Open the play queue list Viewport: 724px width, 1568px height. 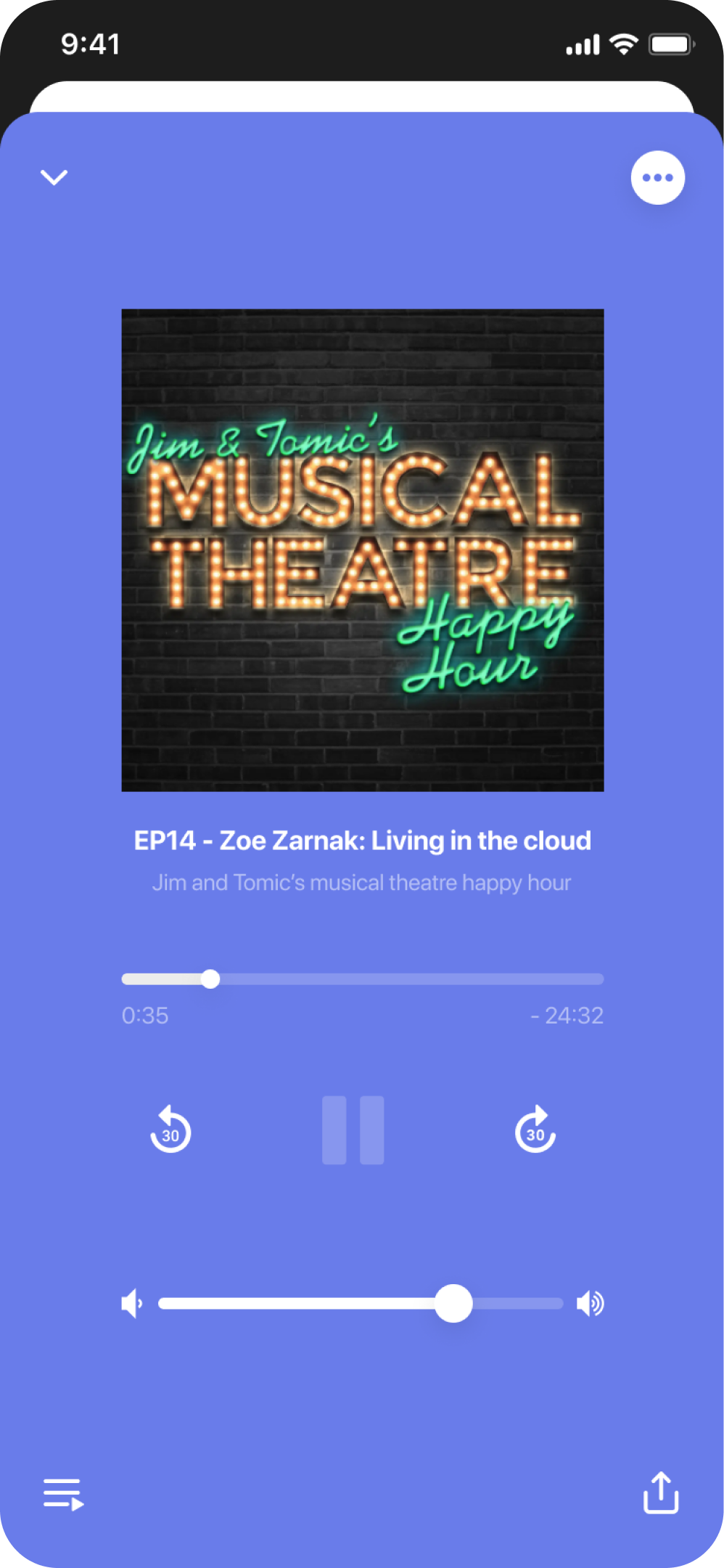point(63,1494)
